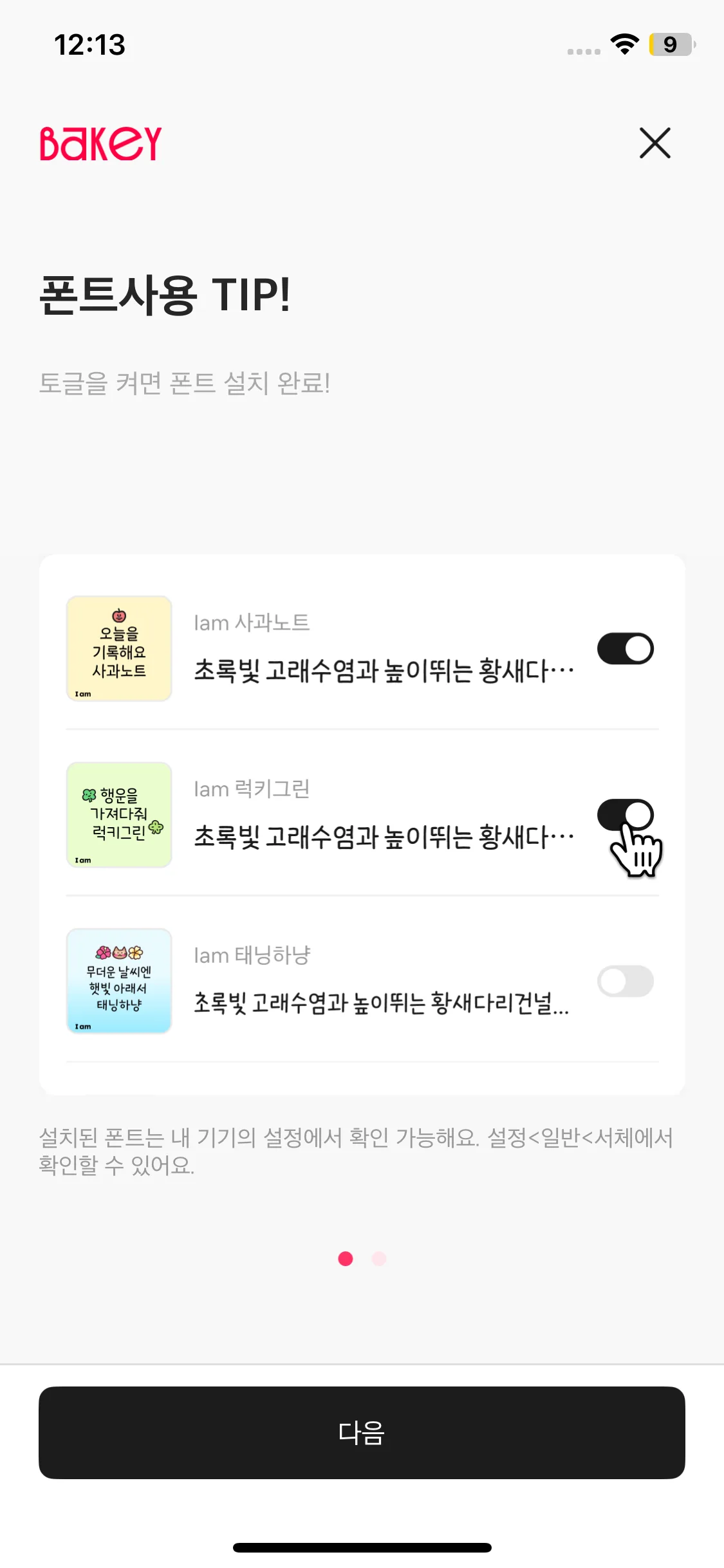Image resolution: width=724 pixels, height=1568 pixels.
Task: Go to the second page indicator dot
Action: tap(379, 1258)
